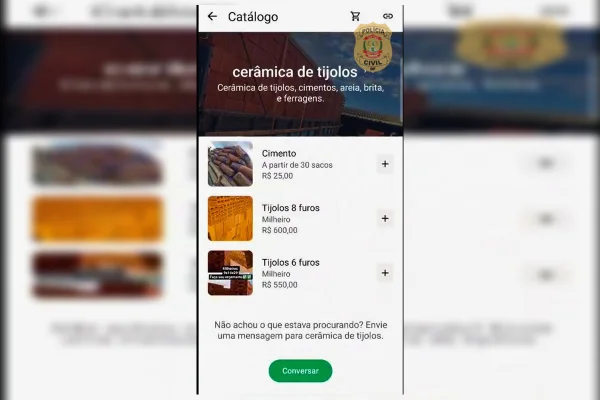Image resolution: width=600 pixels, height=400 pixels.
Task: Open the Cimento product
Action: click(278, 164)
